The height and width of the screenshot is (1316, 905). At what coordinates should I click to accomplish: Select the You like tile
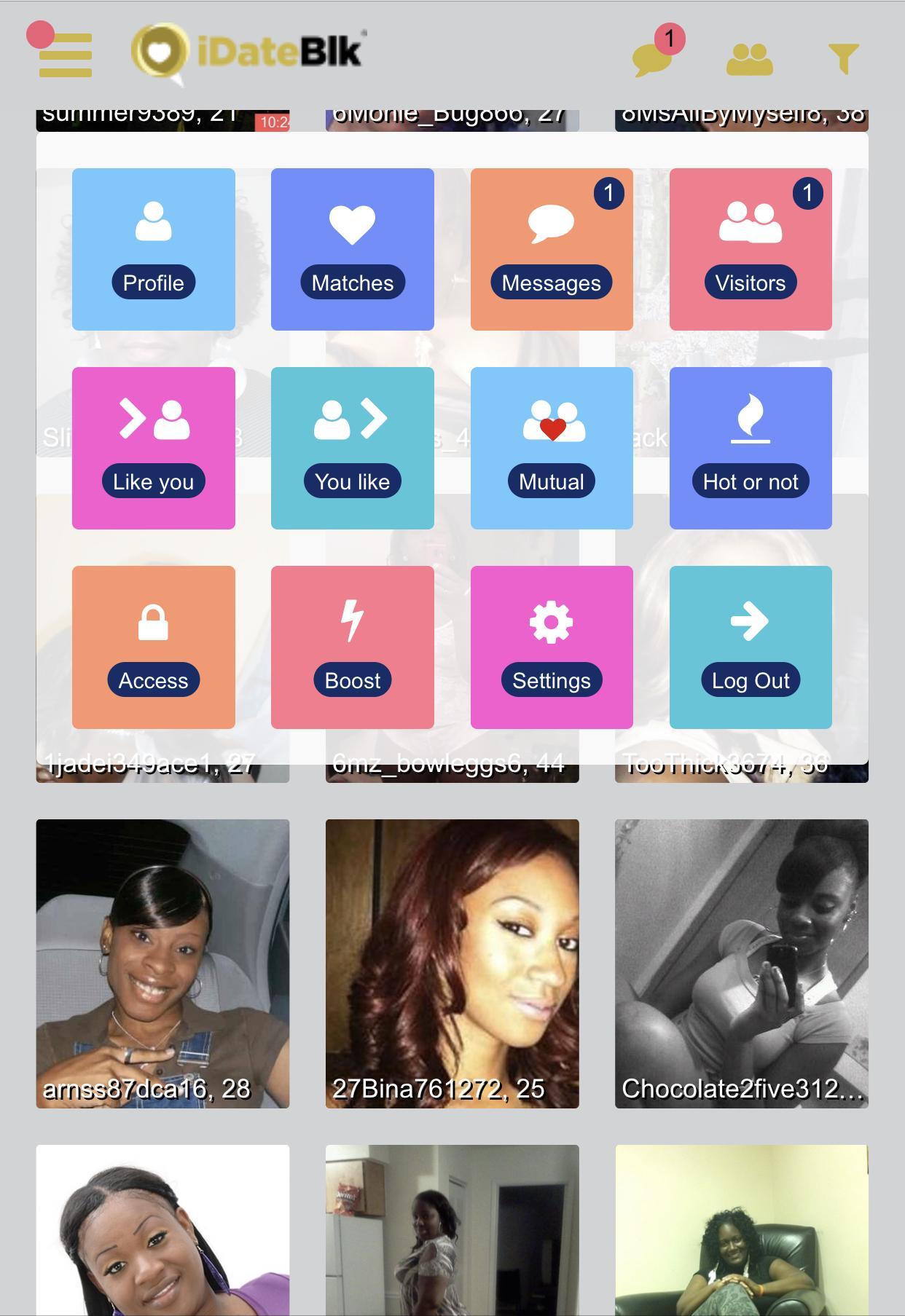(352, 448)
